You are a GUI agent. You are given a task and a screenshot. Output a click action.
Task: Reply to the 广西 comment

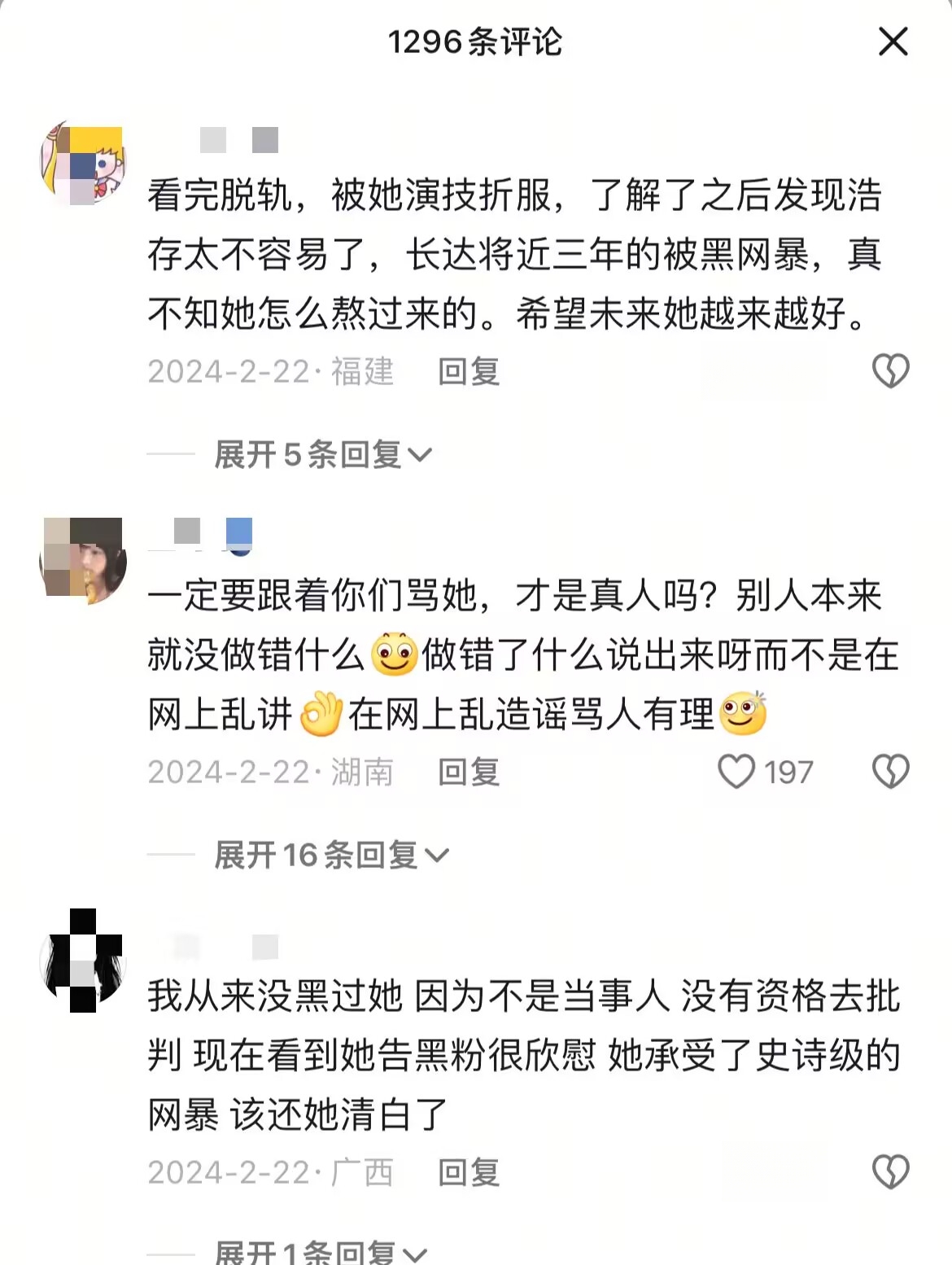469,1172
